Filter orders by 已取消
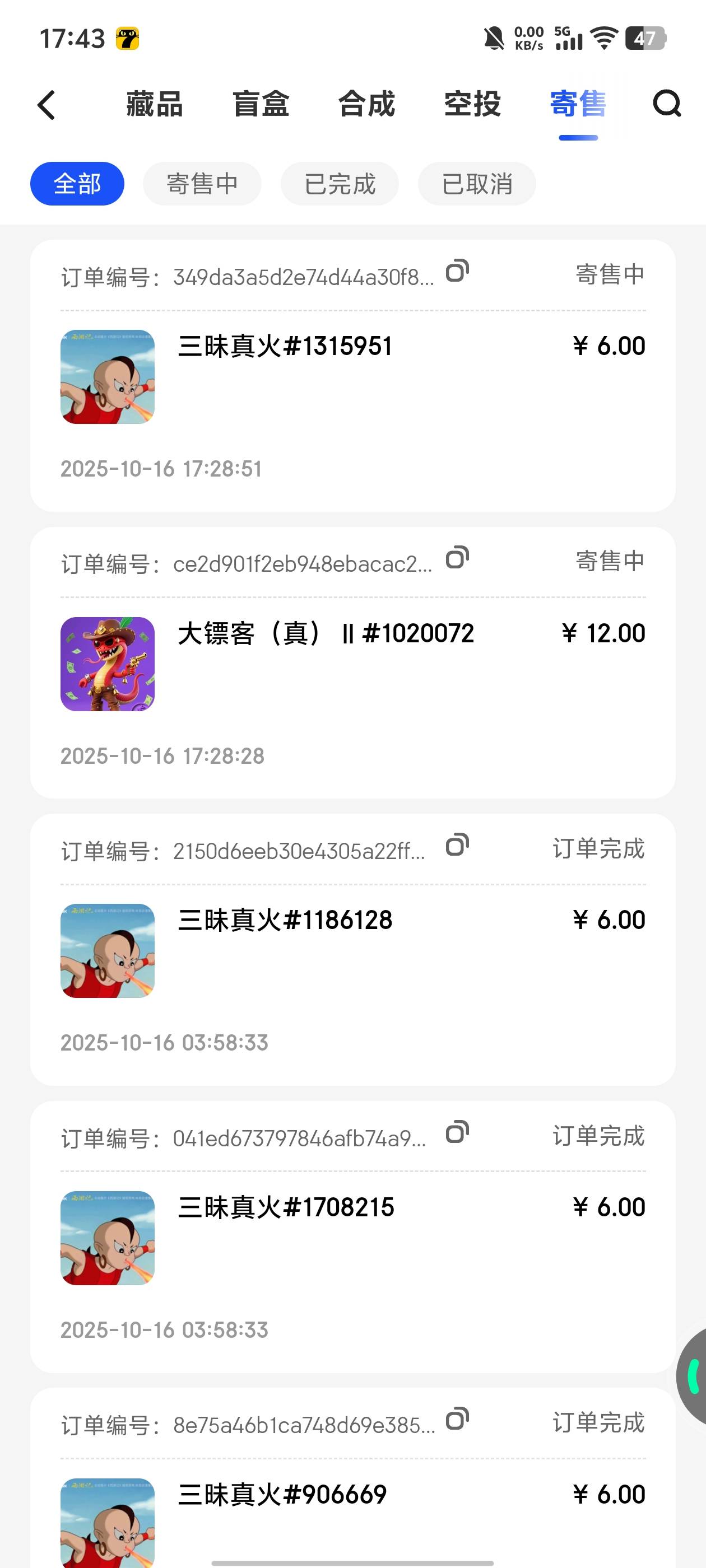Viewport: 706px width, 1568px height. click(477, 184)
